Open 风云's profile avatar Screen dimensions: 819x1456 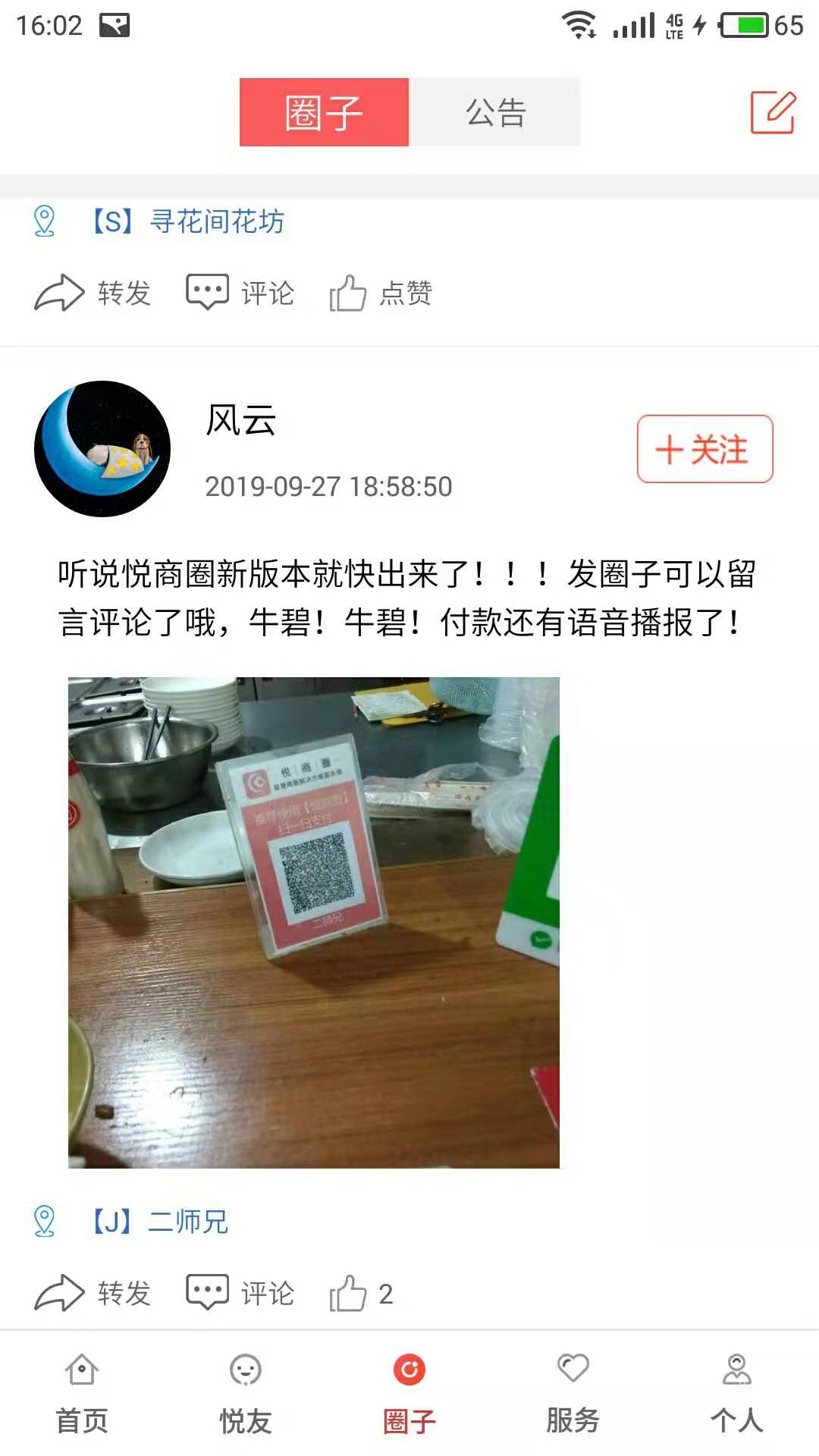102,449
